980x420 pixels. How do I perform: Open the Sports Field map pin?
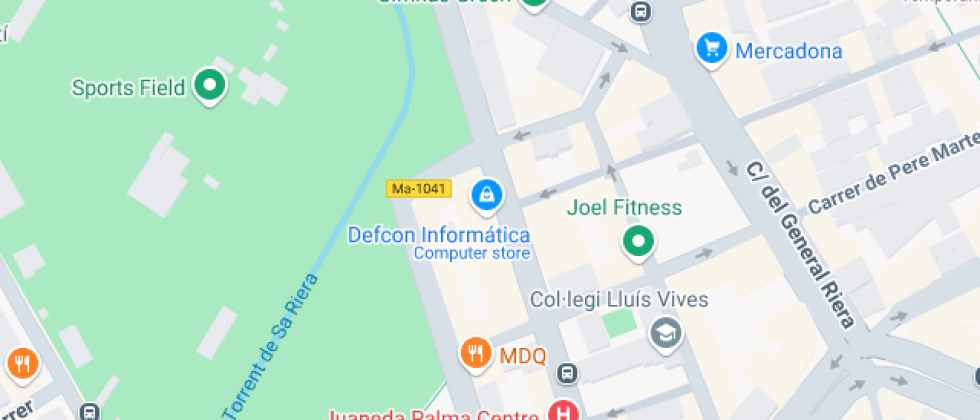coord(209,86)
